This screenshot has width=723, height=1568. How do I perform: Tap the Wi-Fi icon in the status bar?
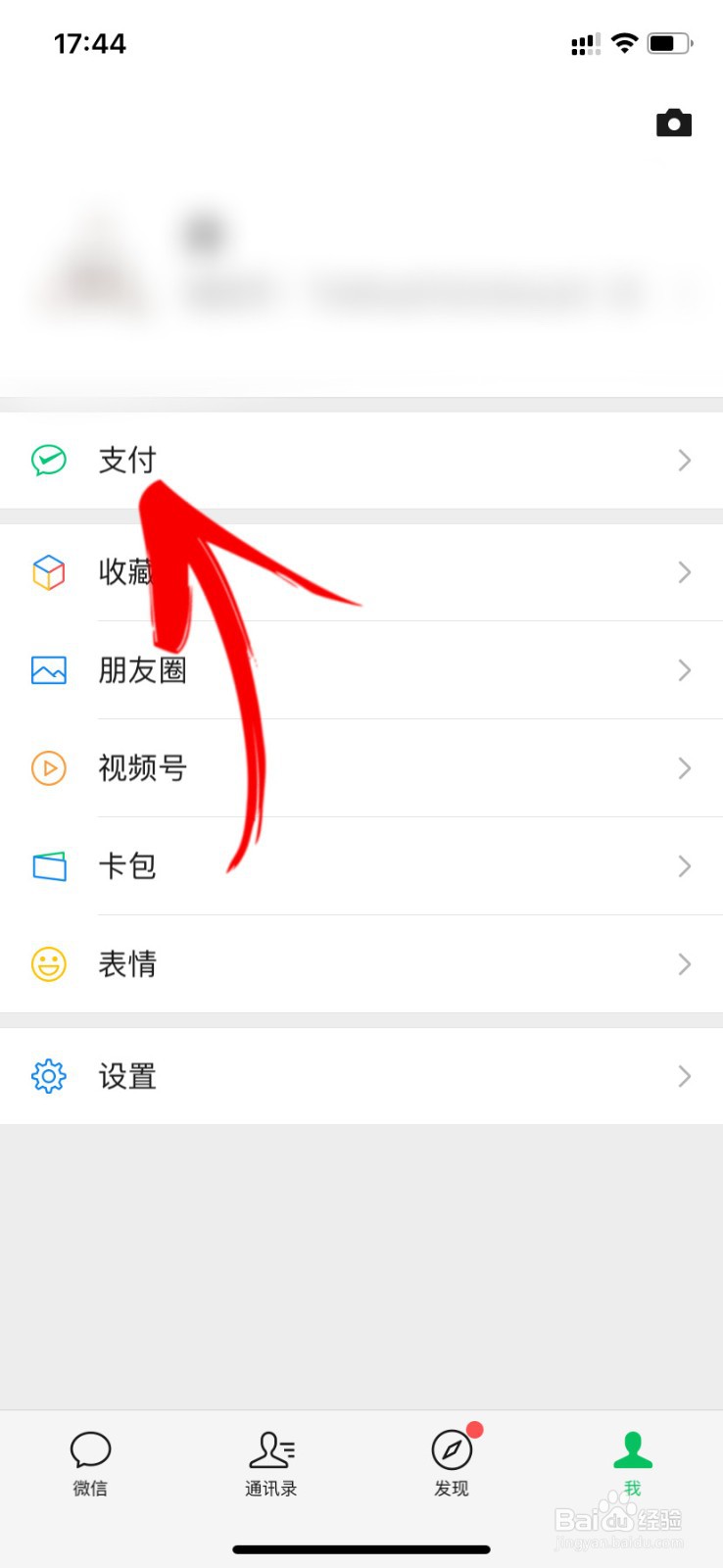(624, 43)
